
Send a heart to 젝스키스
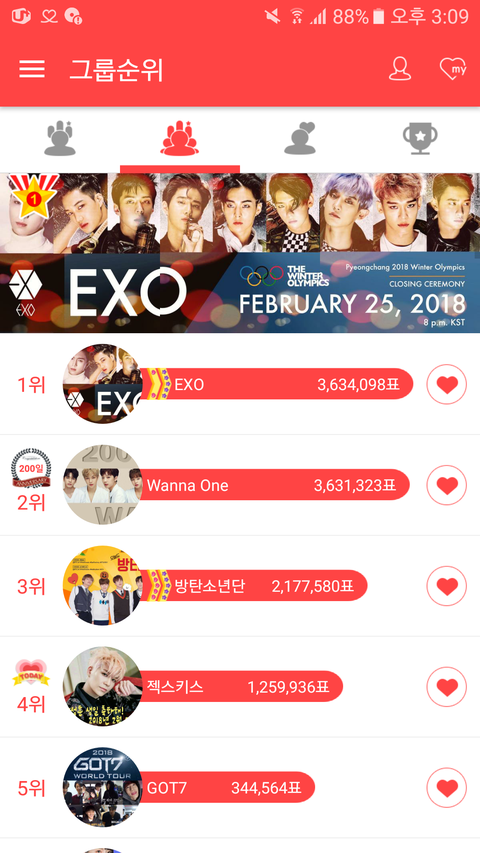(x=447, y=687)
